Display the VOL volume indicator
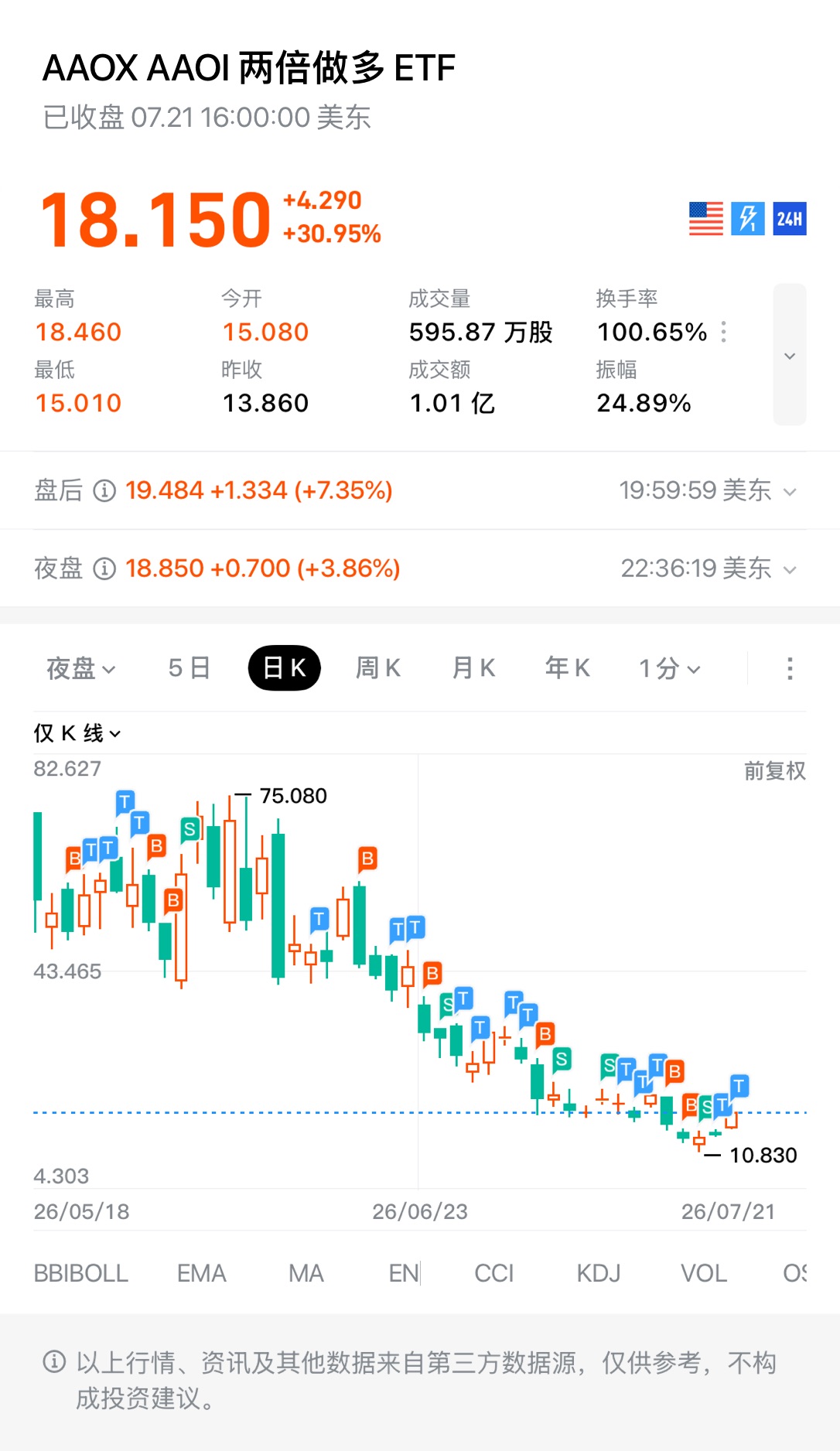This screenshot has width=840, height=1451. point(704,1273)
